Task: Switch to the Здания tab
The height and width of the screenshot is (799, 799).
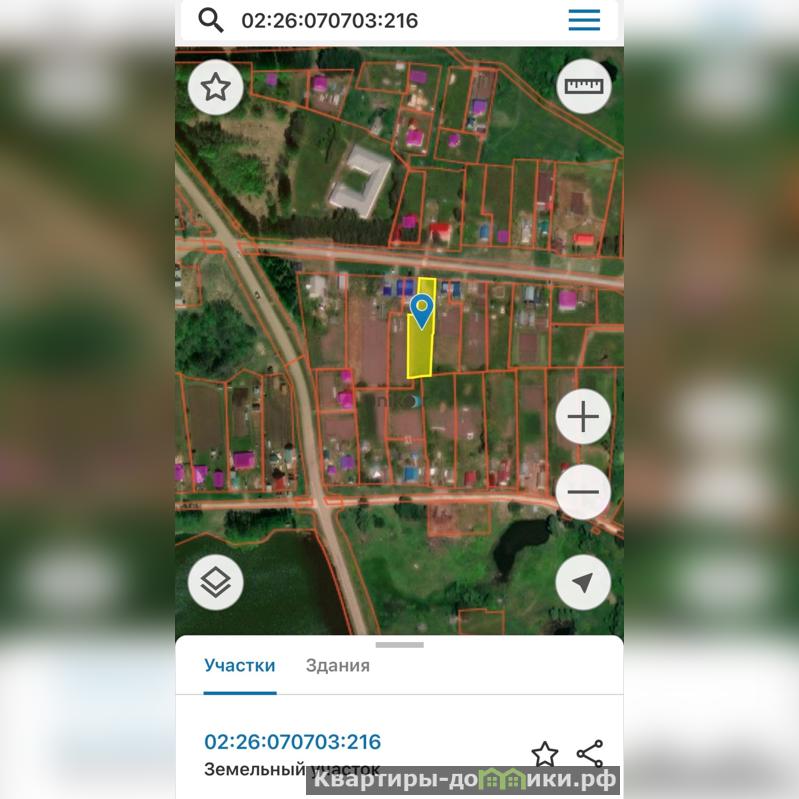Action: pos(338,665)
